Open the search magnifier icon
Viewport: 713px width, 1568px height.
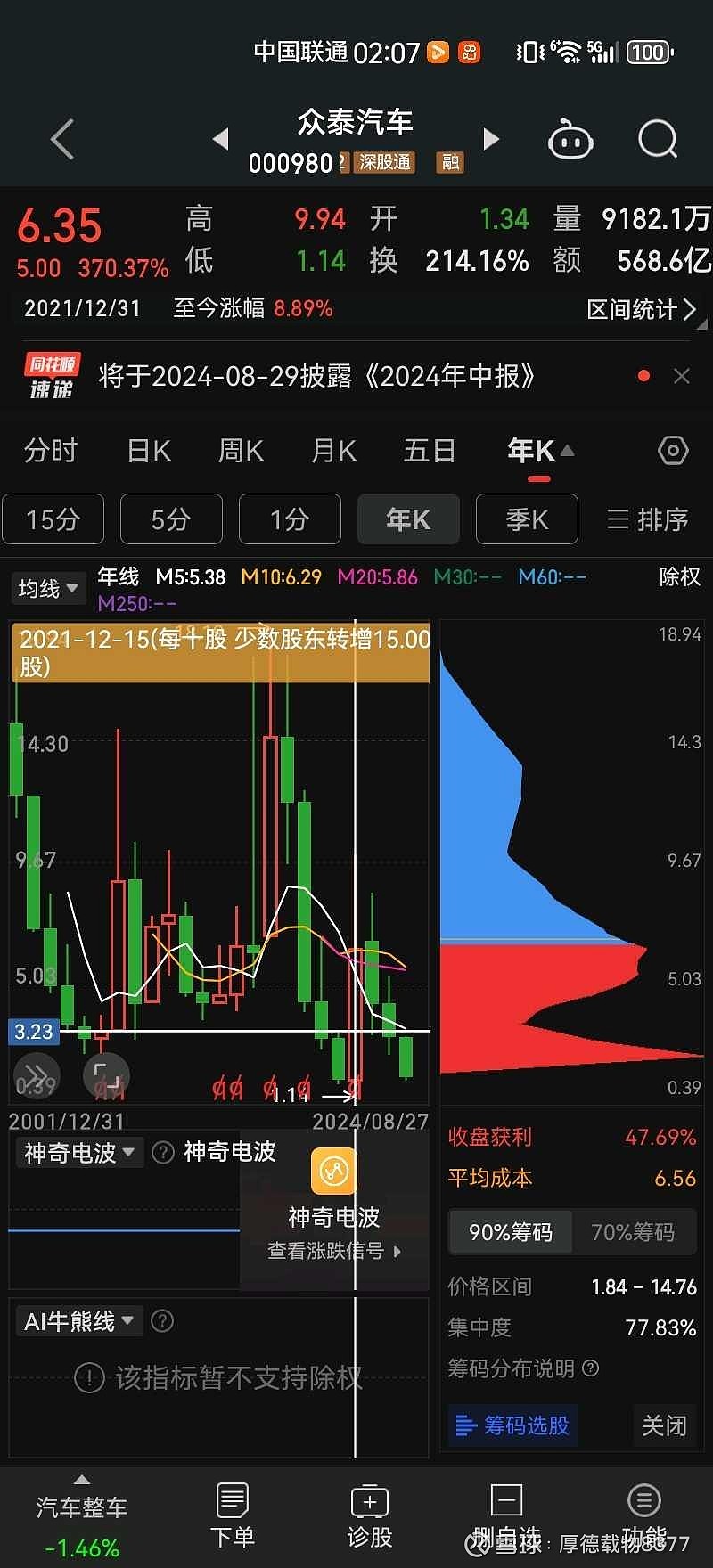(658, 139)
